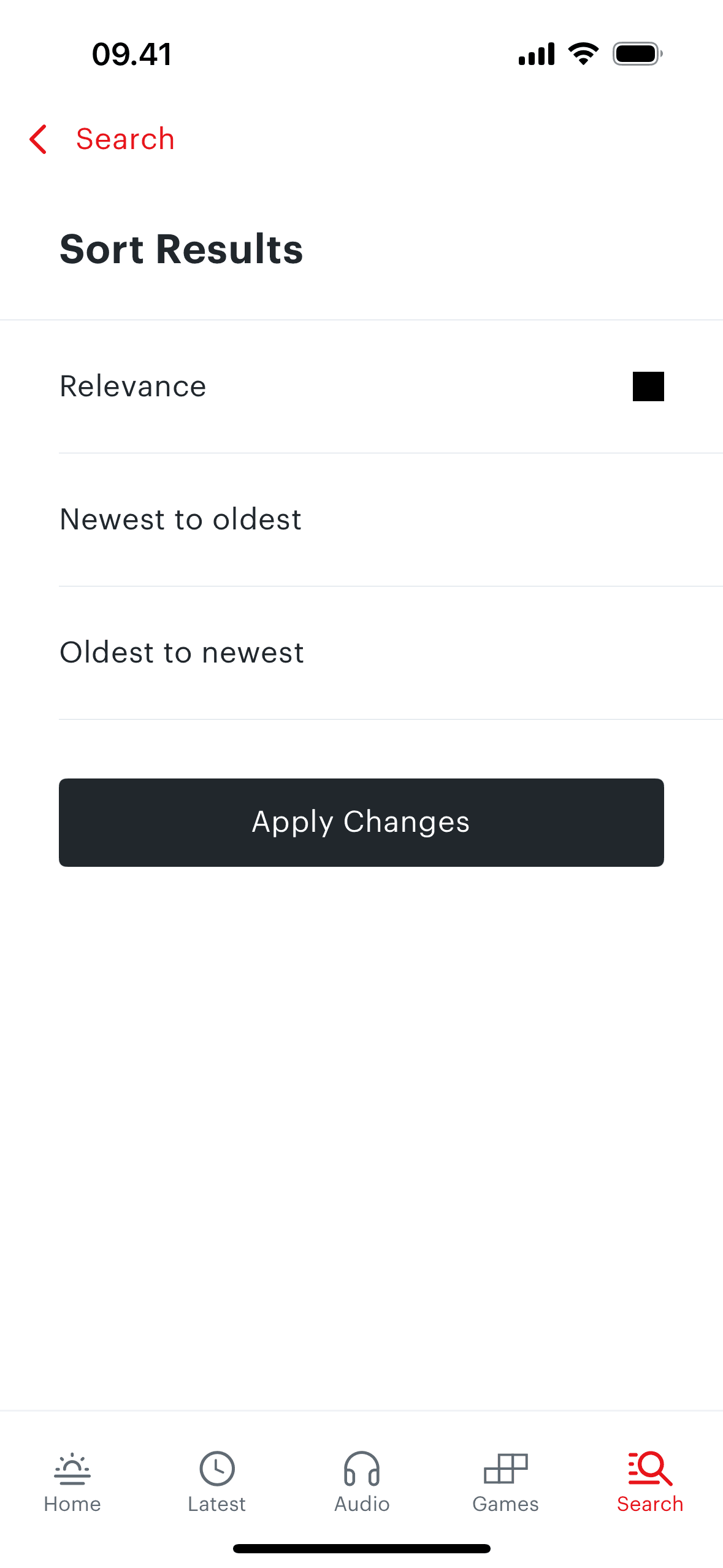Image resolution: width=723 pixels, height=1568 pixels.
Task: Go back to Search
Action: point(102,139)
